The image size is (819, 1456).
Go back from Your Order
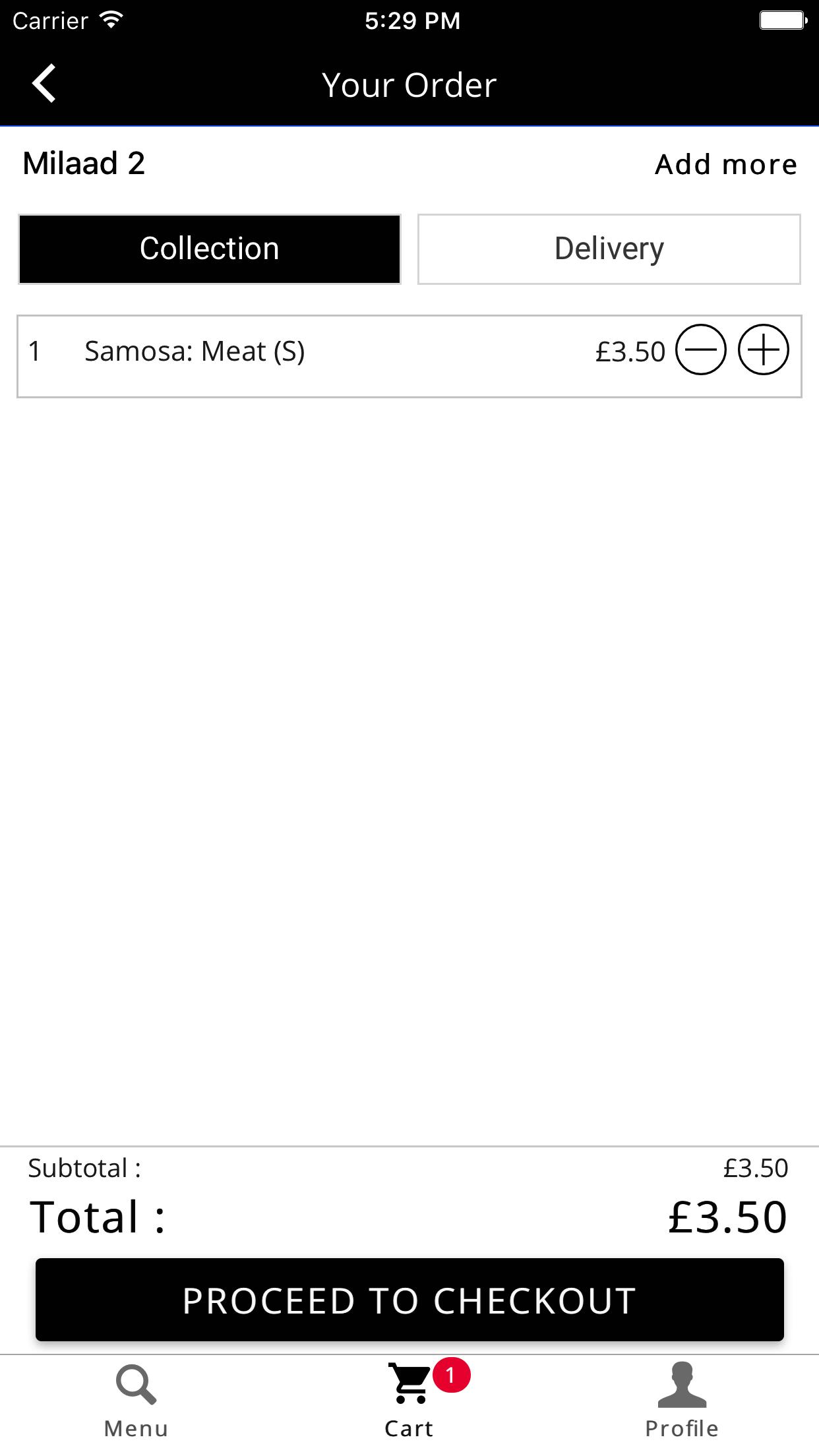click(x=44, y=84)
